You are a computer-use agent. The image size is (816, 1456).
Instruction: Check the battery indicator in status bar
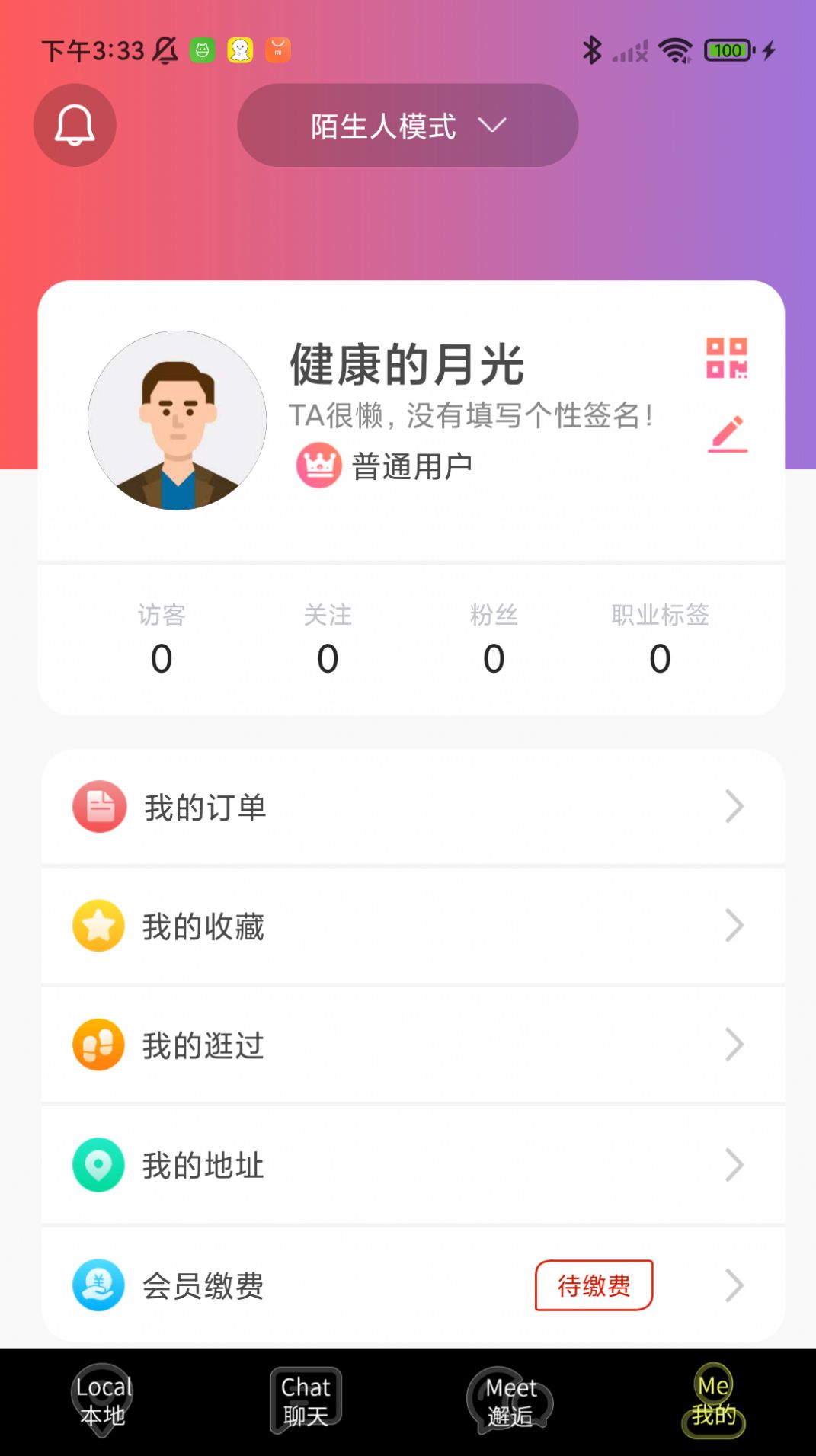[728, 50]
